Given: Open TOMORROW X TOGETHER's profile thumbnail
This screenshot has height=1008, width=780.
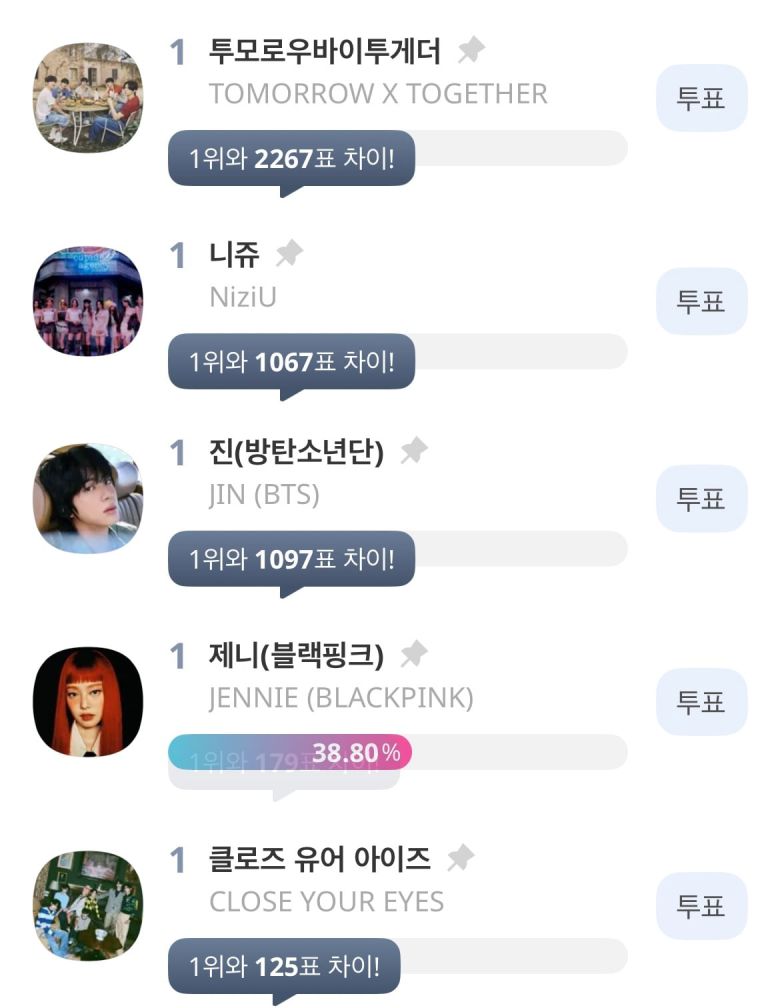Looking at the screenshot, I should [88, 92].
